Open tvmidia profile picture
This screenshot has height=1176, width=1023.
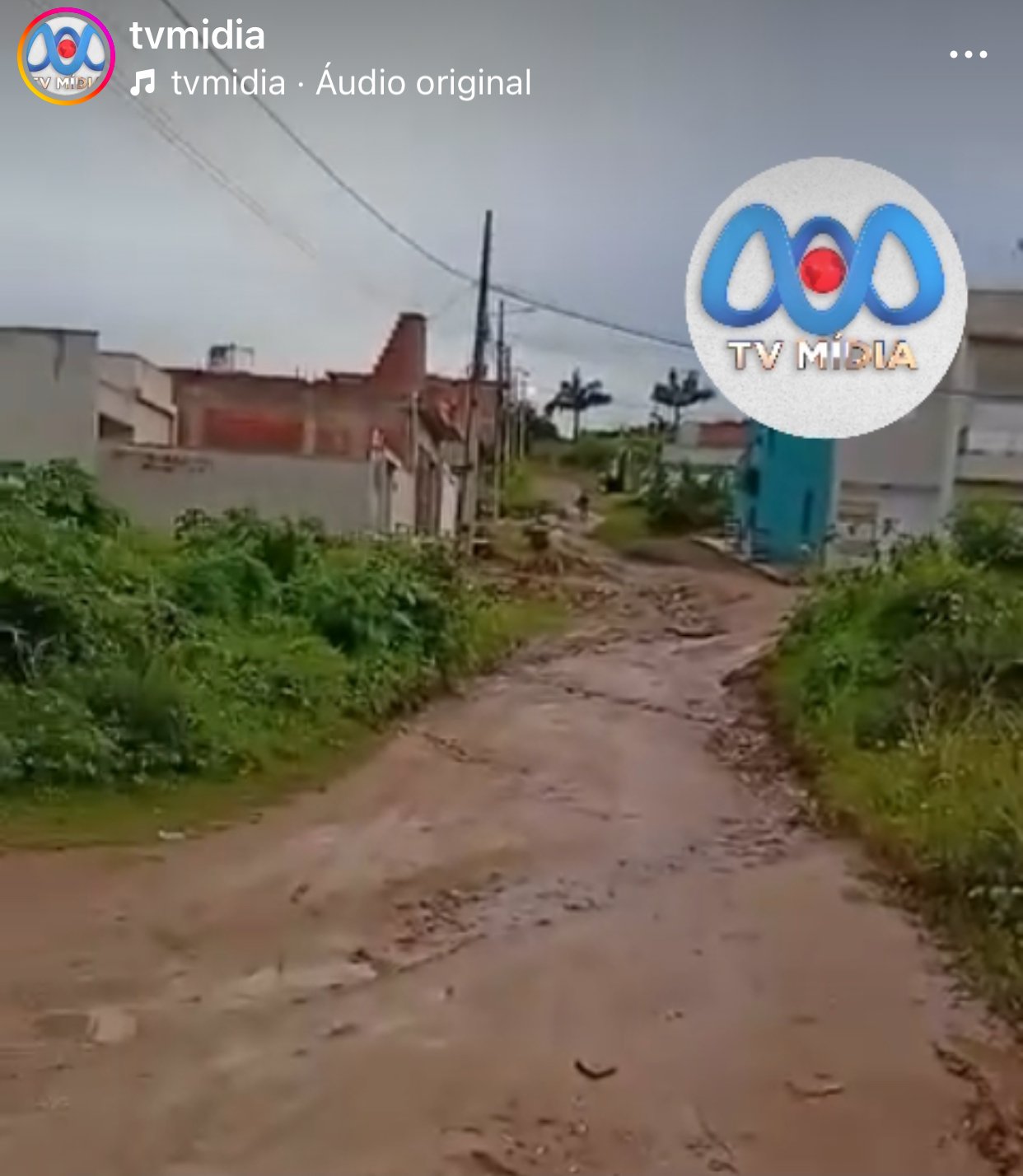(66, 56)
